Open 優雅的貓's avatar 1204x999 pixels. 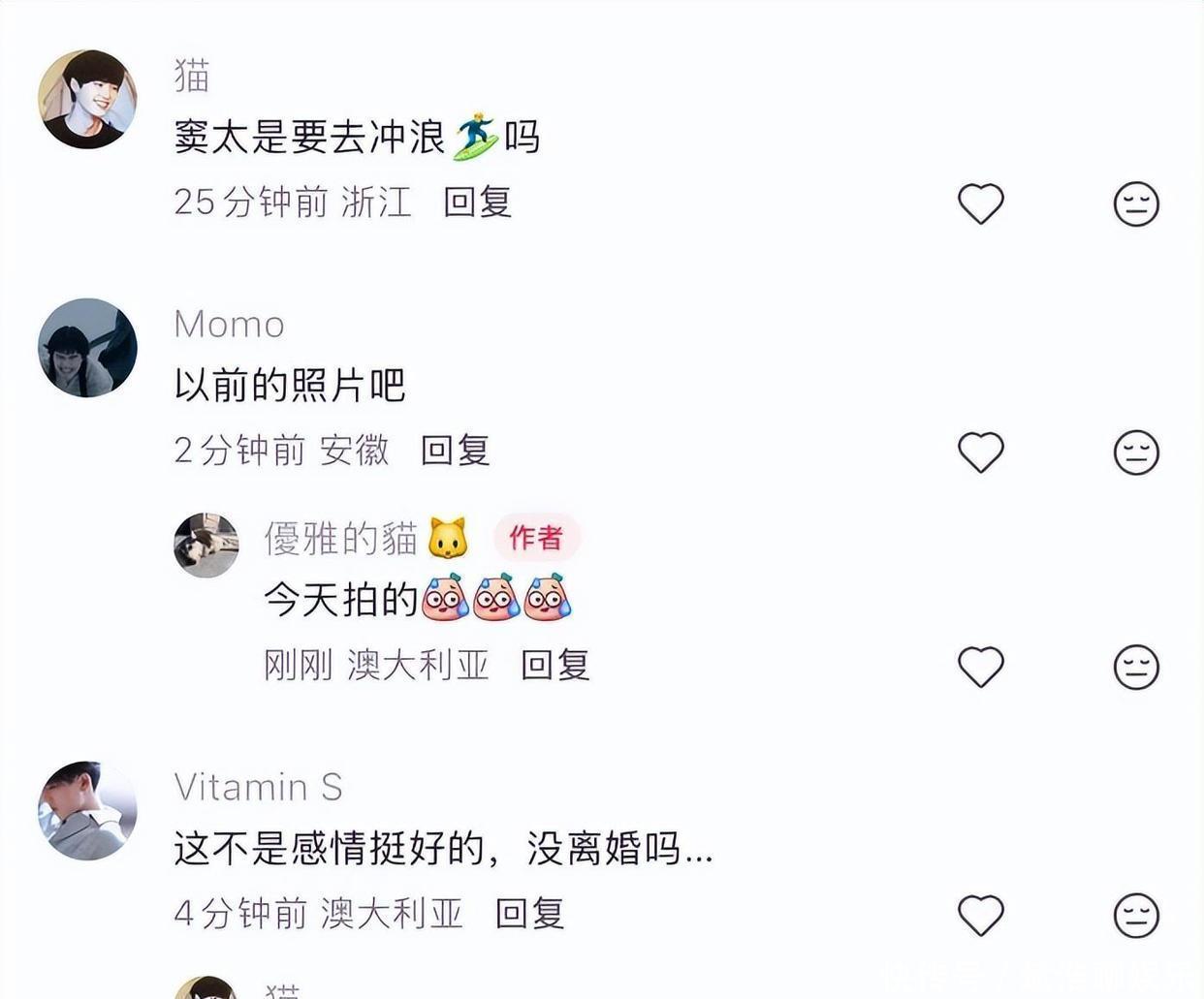[206, 546]
